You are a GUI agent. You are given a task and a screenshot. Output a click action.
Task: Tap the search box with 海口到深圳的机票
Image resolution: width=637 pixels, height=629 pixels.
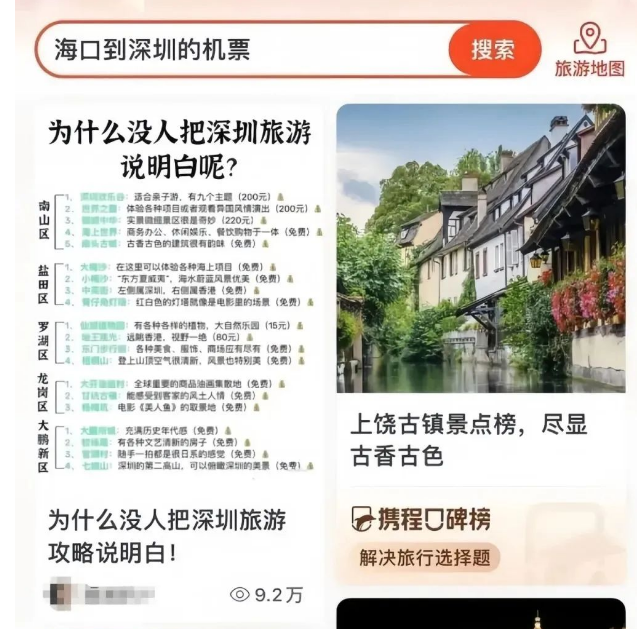point(240,50)
